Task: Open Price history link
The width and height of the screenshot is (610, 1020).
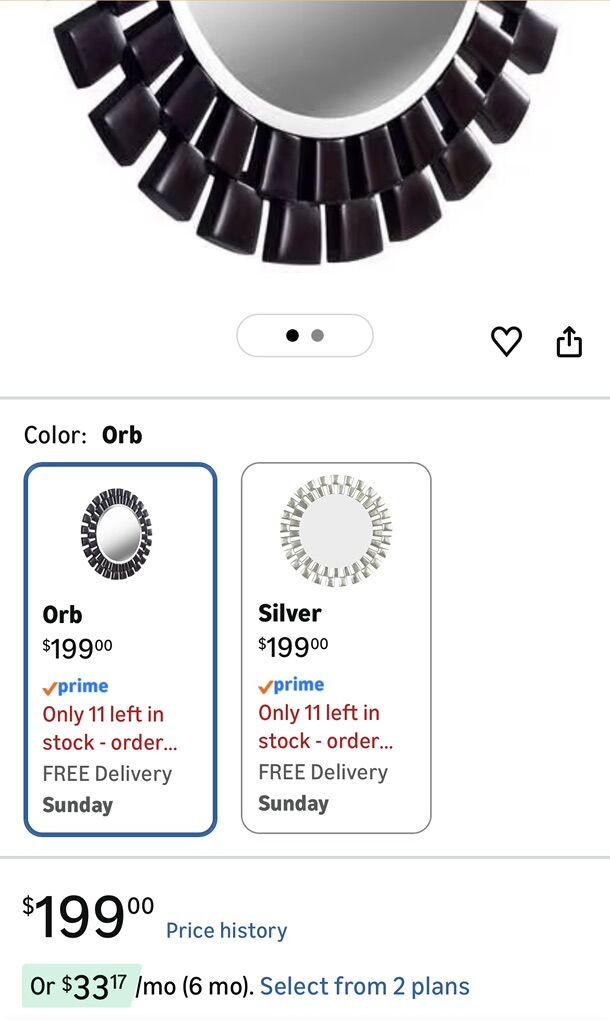Action: 226,930
